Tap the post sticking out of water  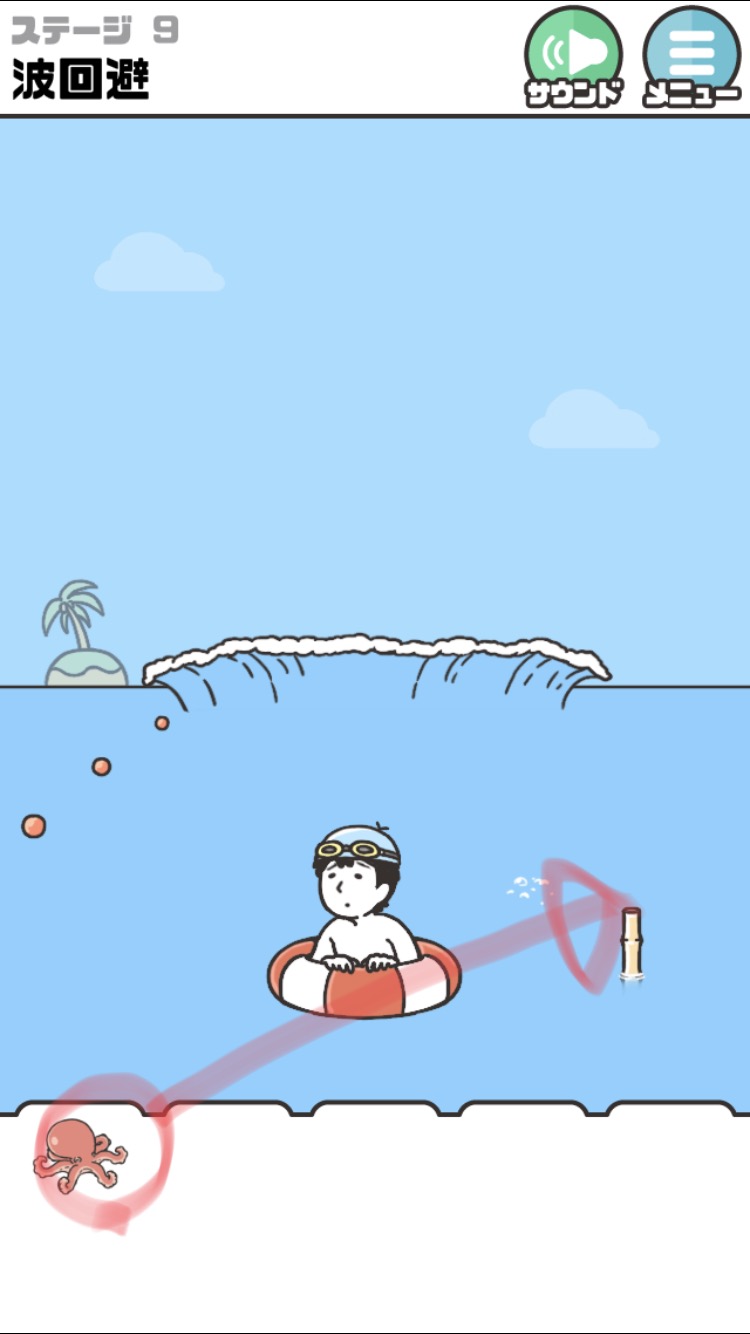[631, 942]
